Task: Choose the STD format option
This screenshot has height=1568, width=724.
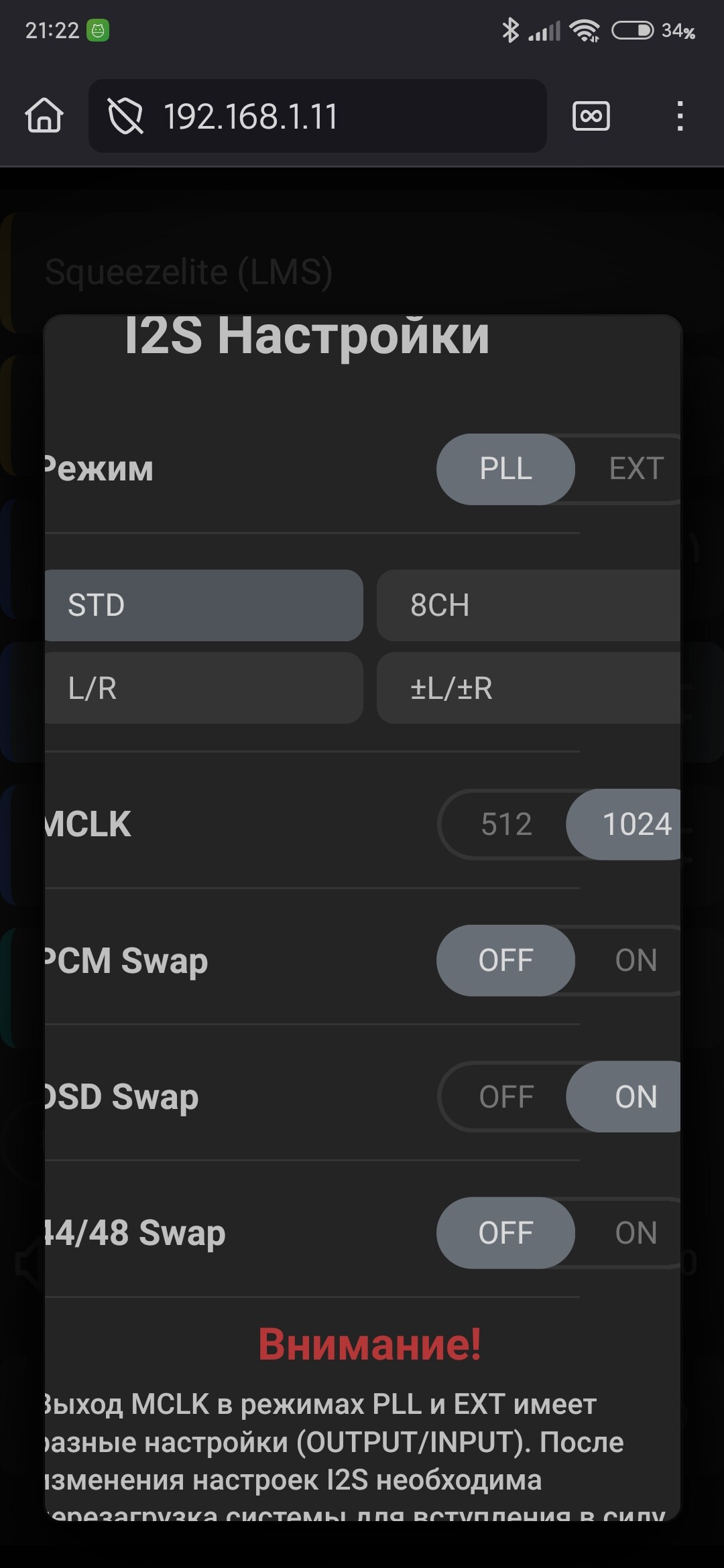Action: pos(204,605)
